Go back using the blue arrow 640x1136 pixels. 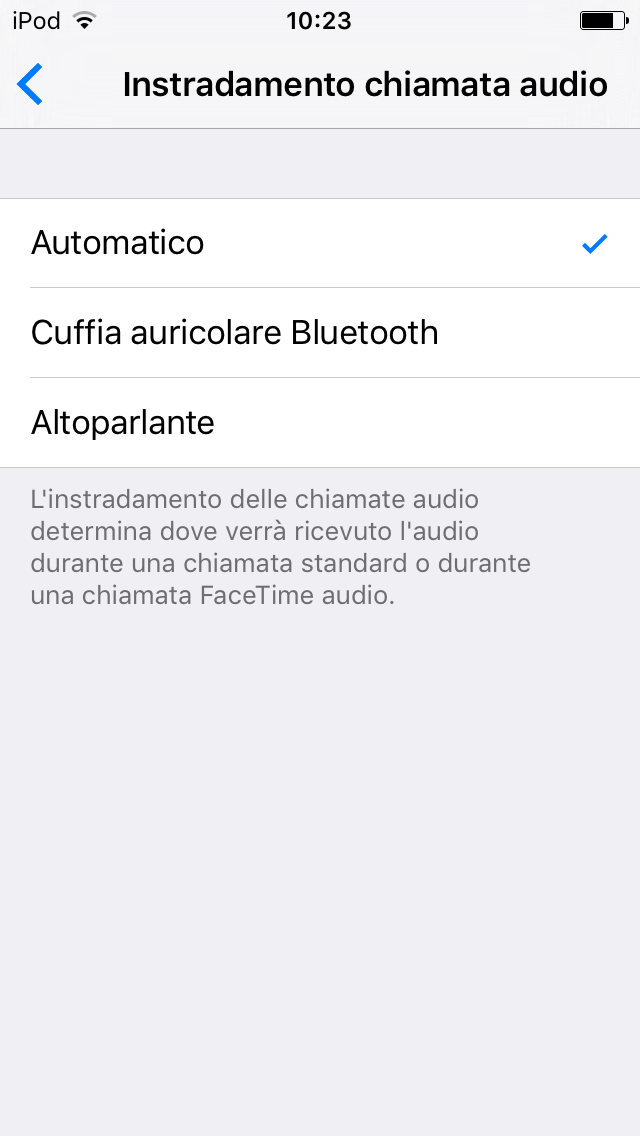(x=31, y=85)
